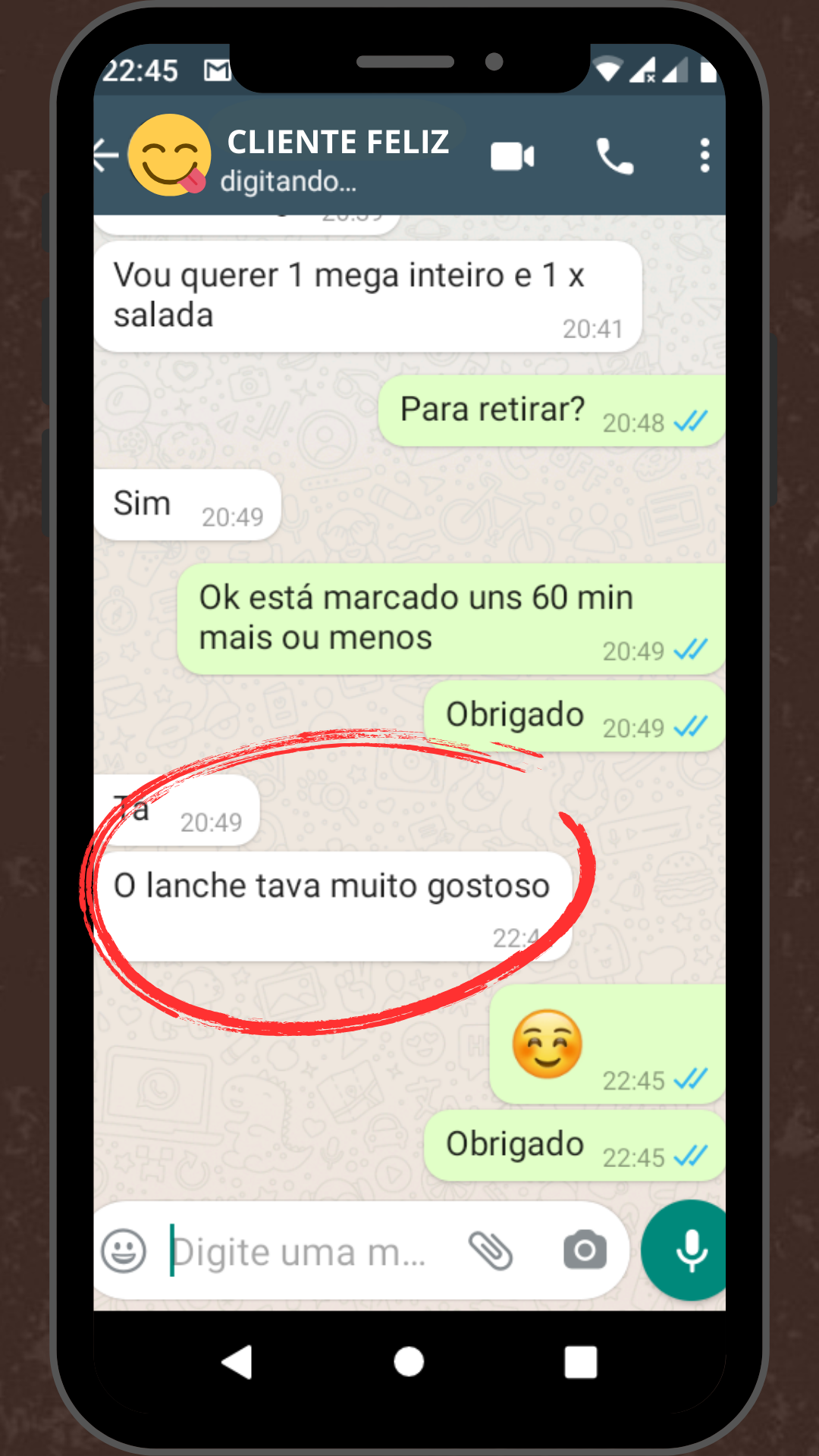The height and width of the screenshot is (1456, 819).
Task: Tap the Gmail notification icon in status bar
Action: click(216, 70)
